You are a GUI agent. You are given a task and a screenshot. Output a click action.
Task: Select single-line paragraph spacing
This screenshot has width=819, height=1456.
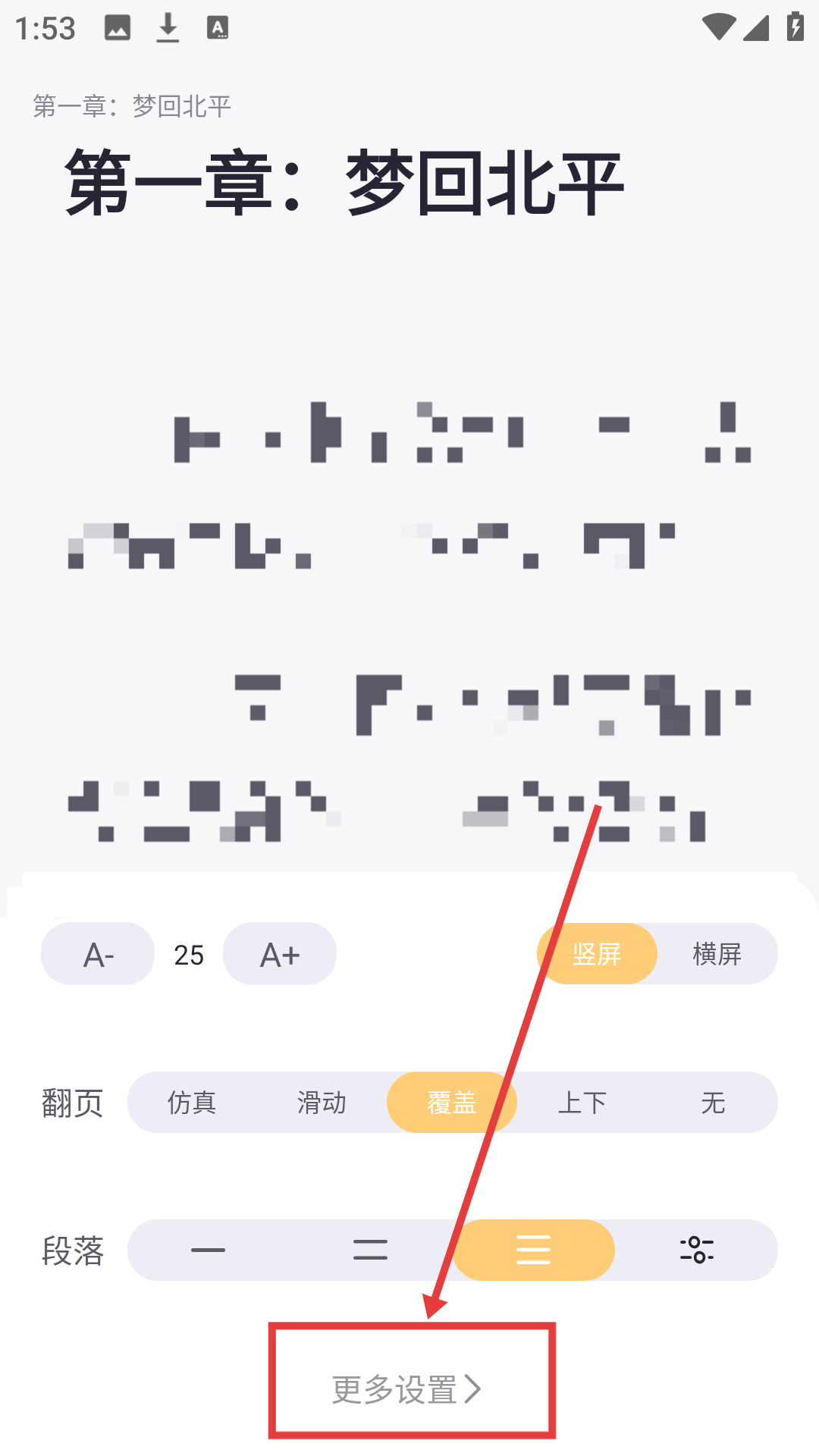coord(208,1250)
